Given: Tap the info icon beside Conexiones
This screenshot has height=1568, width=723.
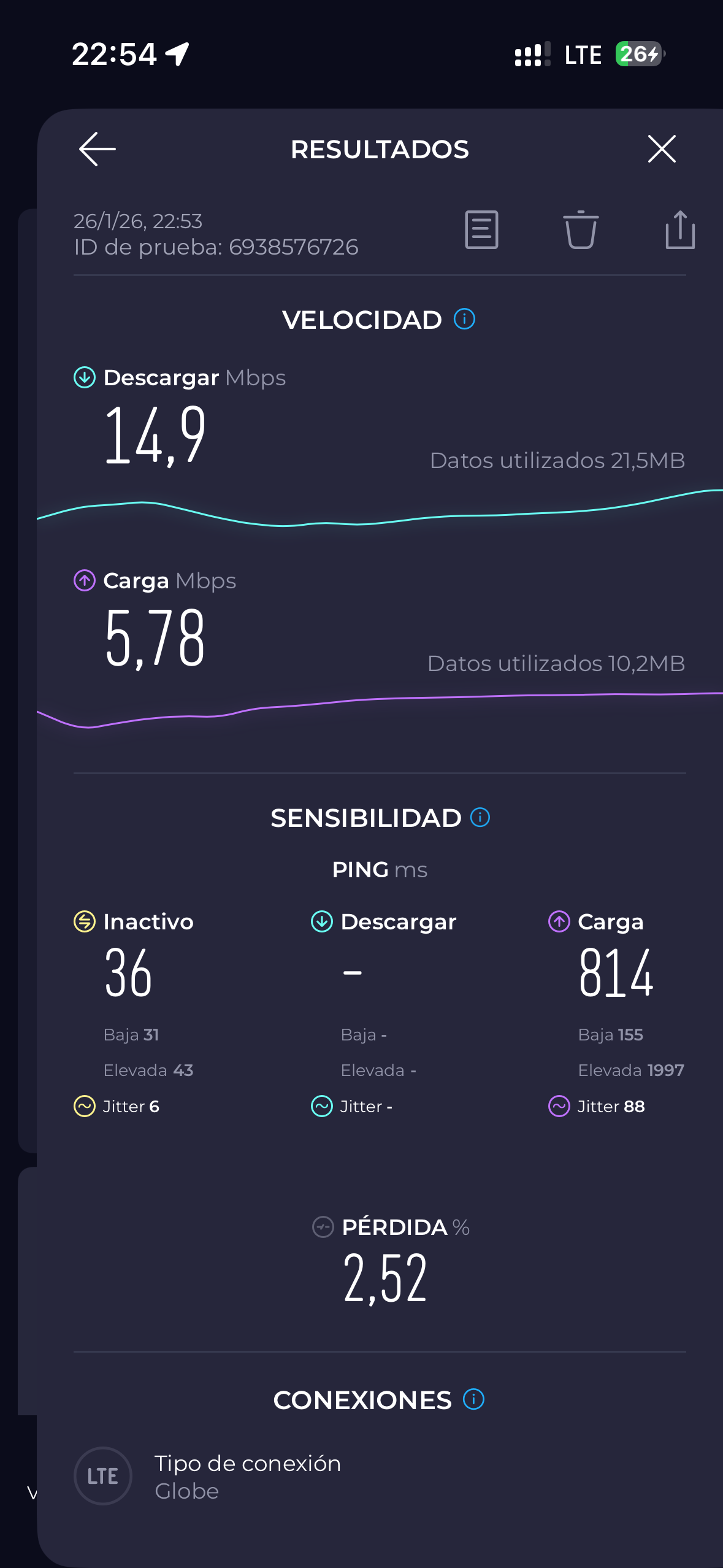Looking at the screenshot, I should pyautogui.click(x=473, y=1399).
